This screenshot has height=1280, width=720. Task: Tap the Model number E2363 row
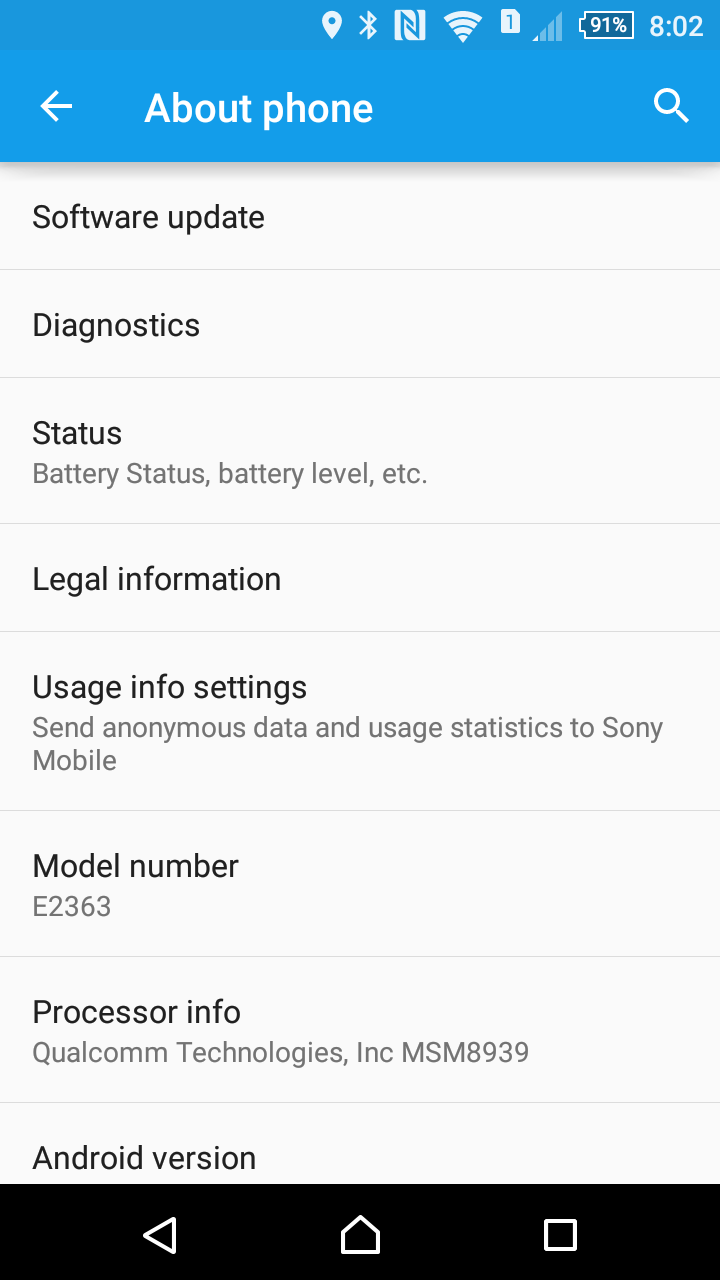pos(360,884)
